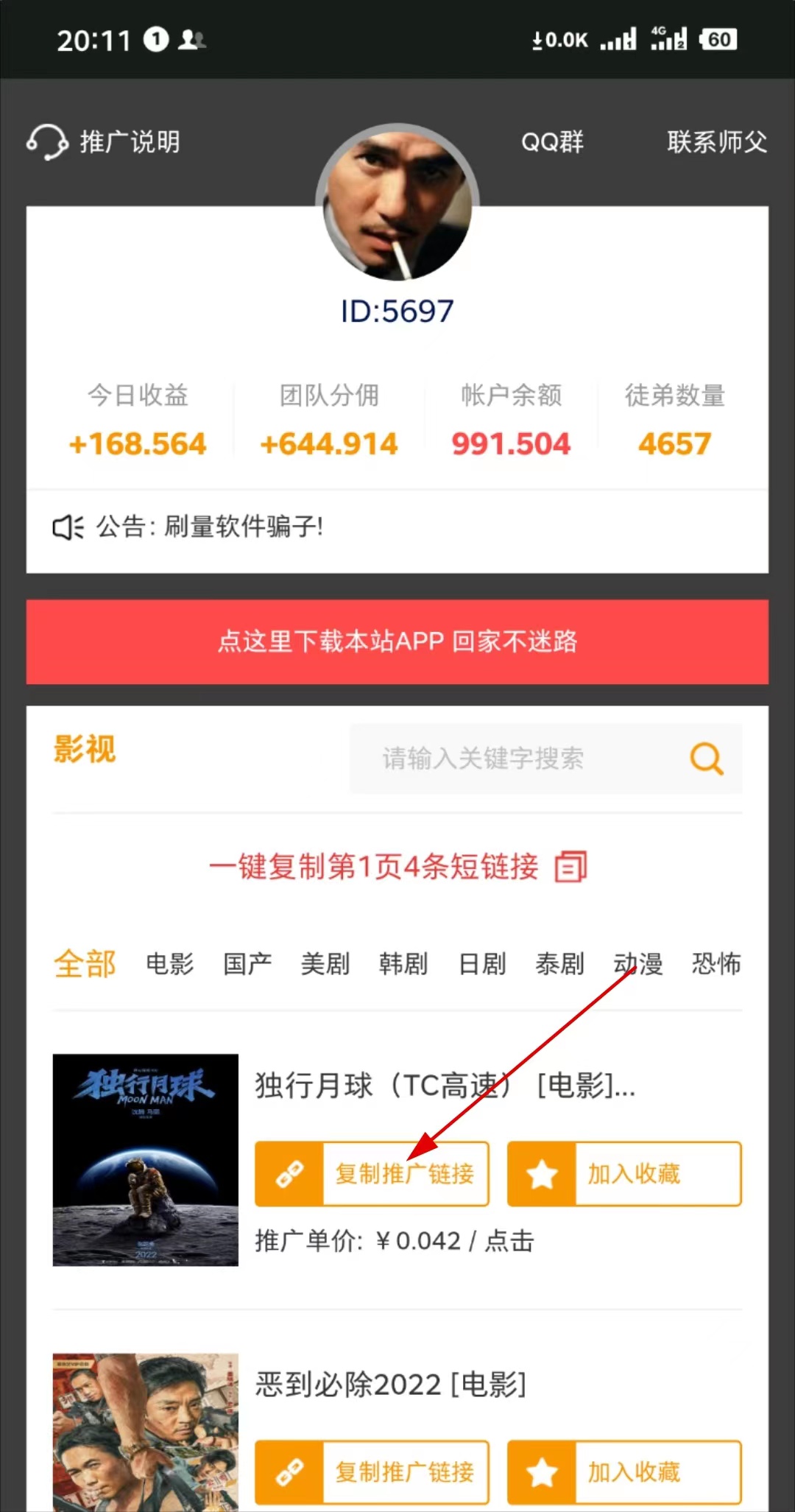Tap the search magnifier icon

point(705,759)
